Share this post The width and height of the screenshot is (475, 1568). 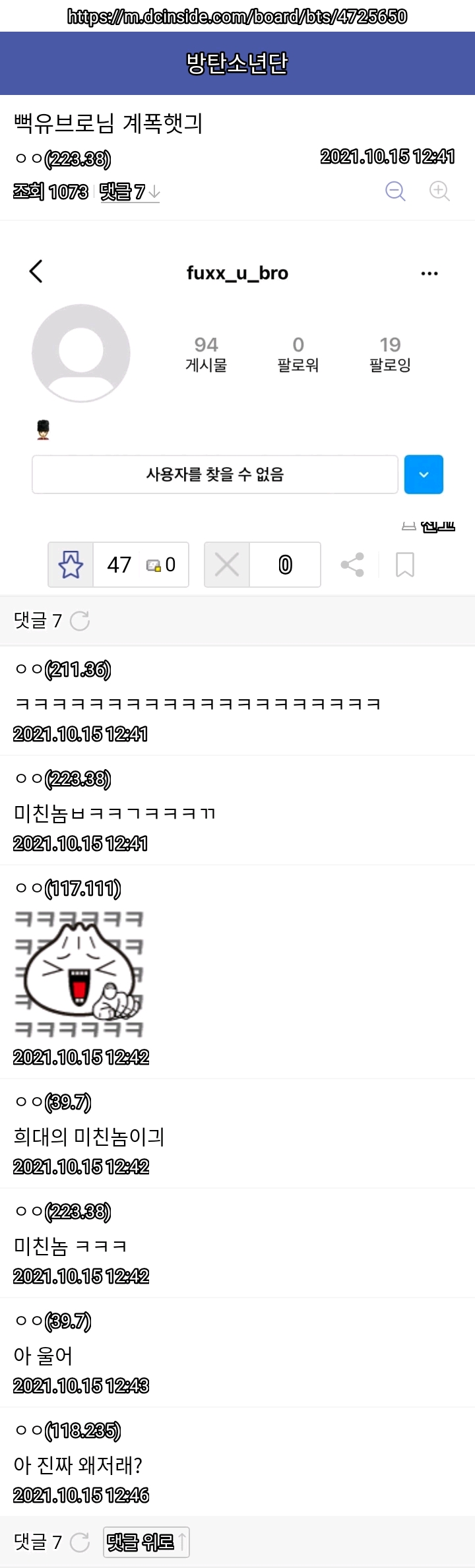352,565
